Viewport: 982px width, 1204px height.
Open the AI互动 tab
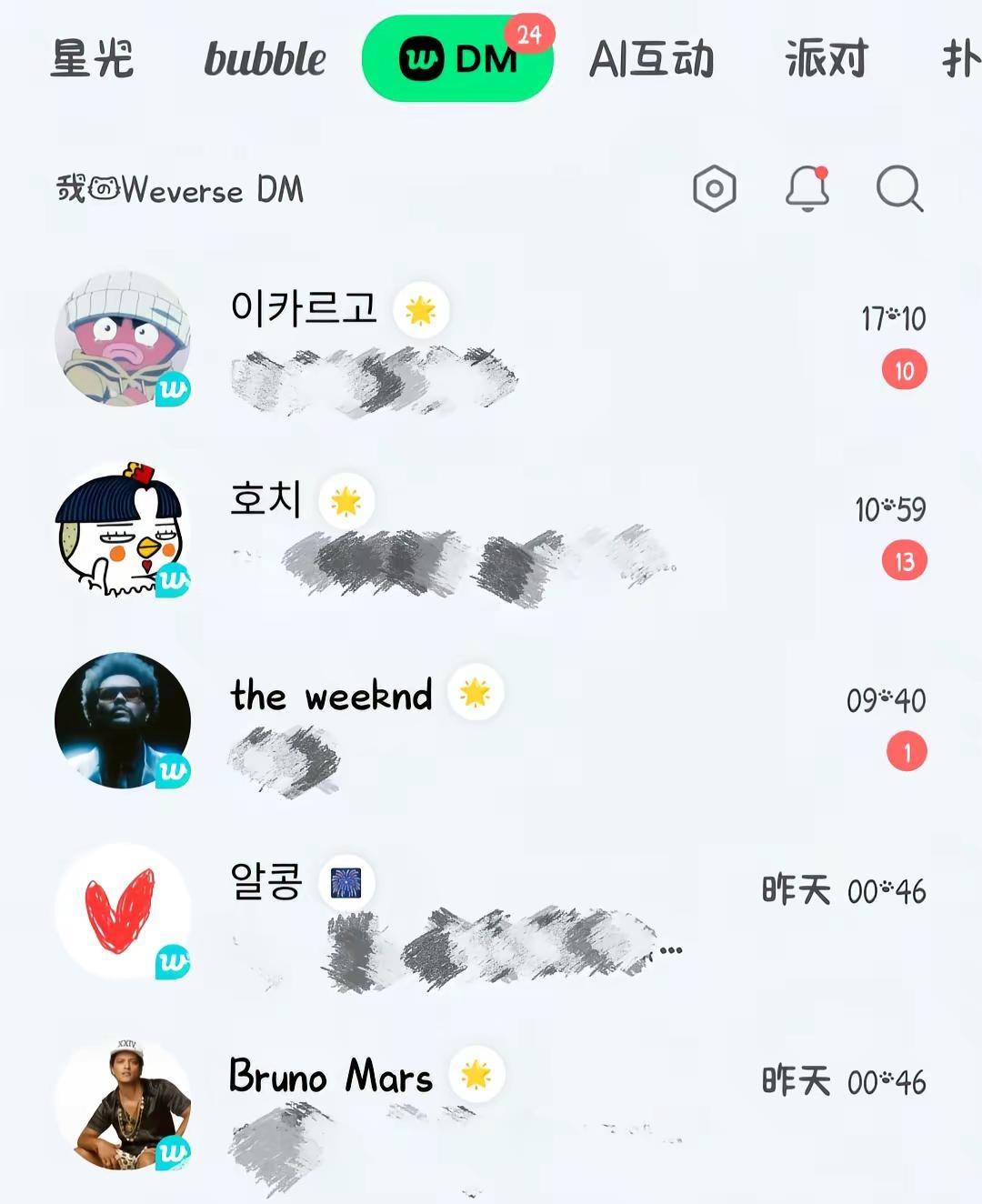(x=651, y=56)
